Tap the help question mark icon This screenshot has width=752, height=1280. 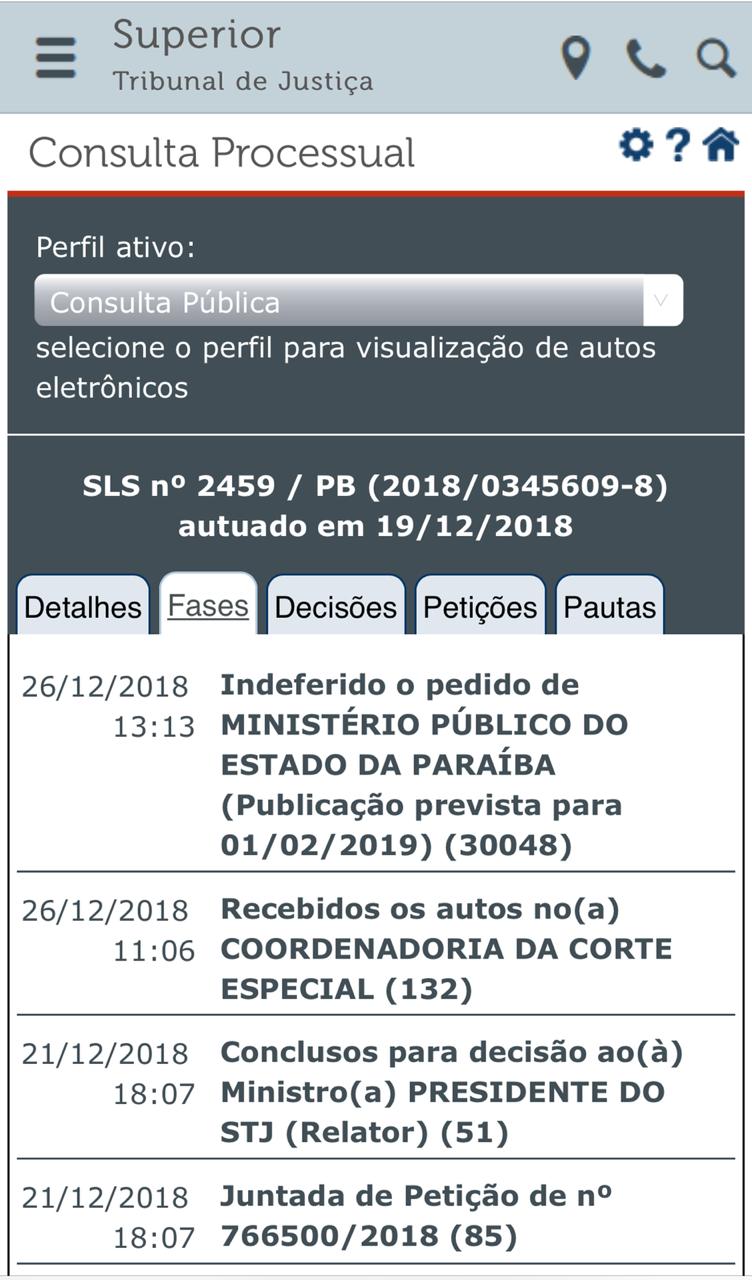click(678, 146)
